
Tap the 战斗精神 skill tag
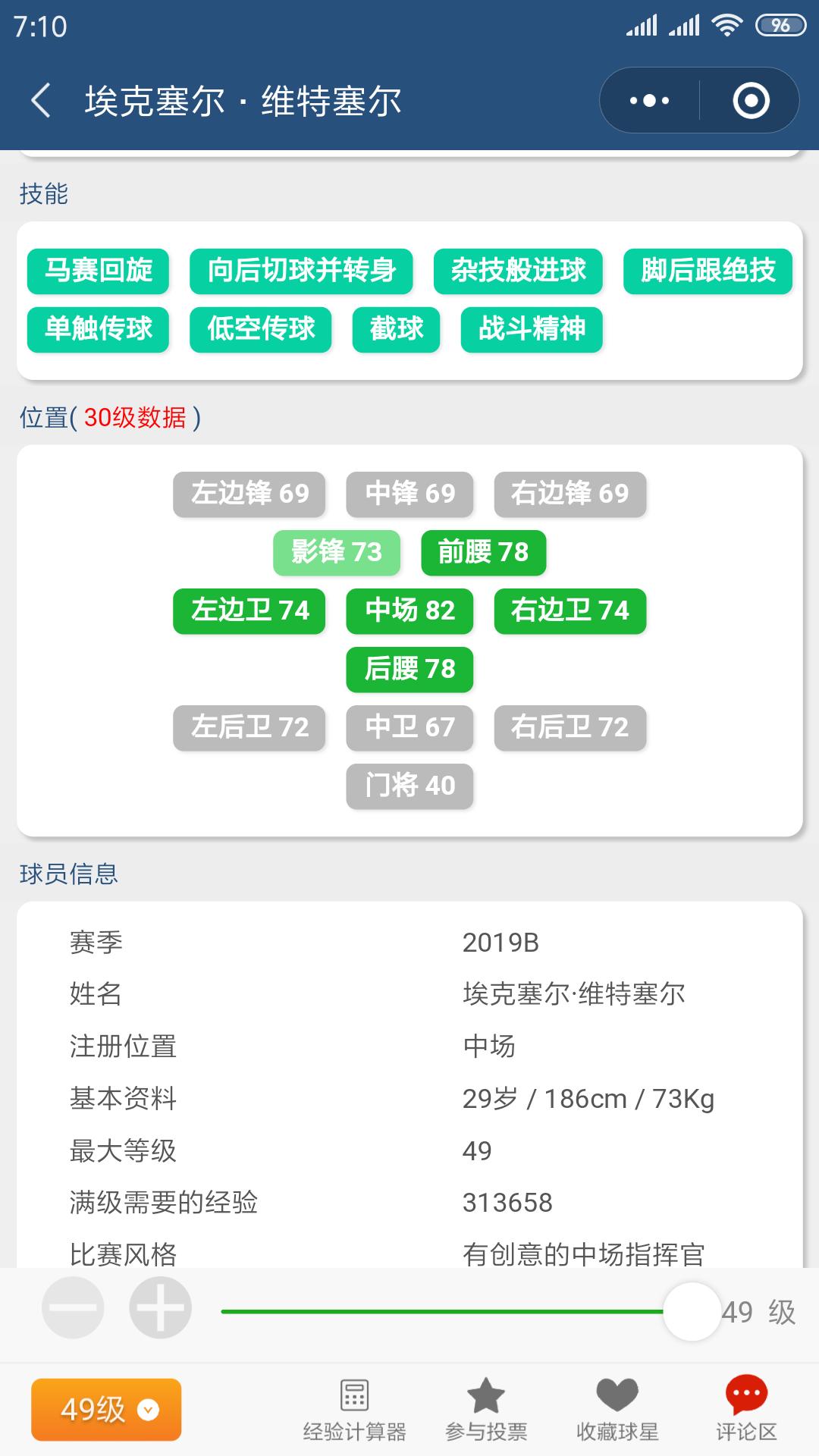click(x=531, y=329)
